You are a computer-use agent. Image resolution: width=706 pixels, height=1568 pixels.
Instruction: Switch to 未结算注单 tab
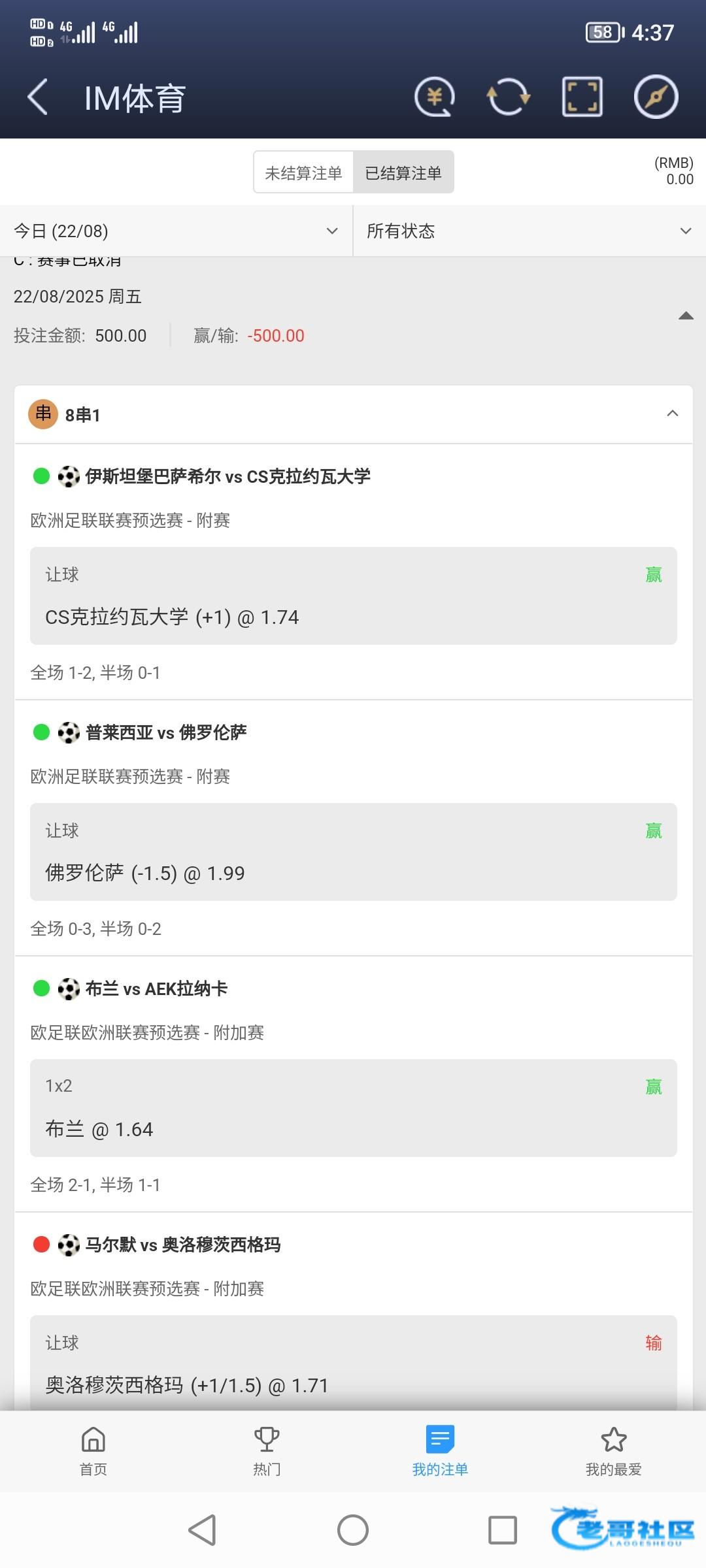click(x=304, y=172)
